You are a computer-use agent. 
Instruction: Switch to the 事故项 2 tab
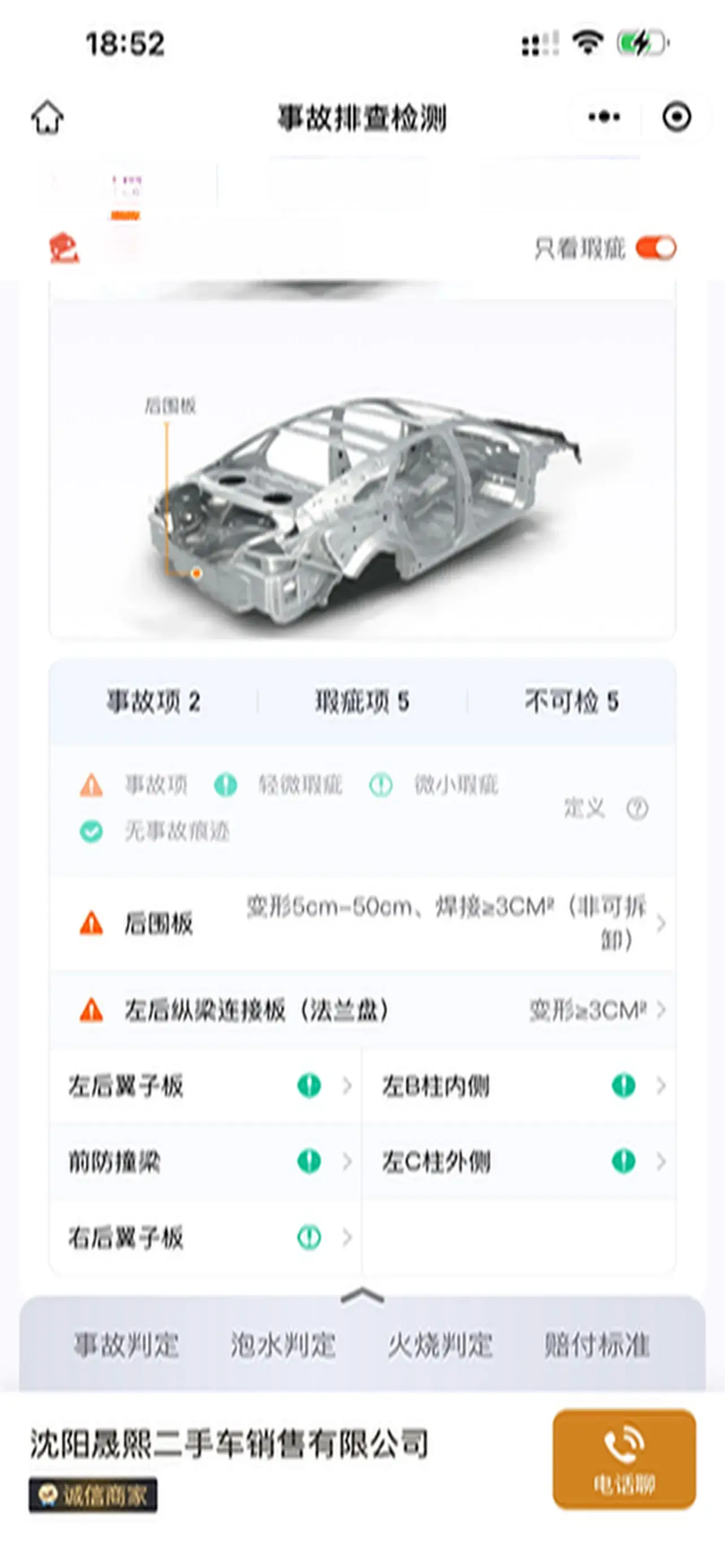[154, 701]
